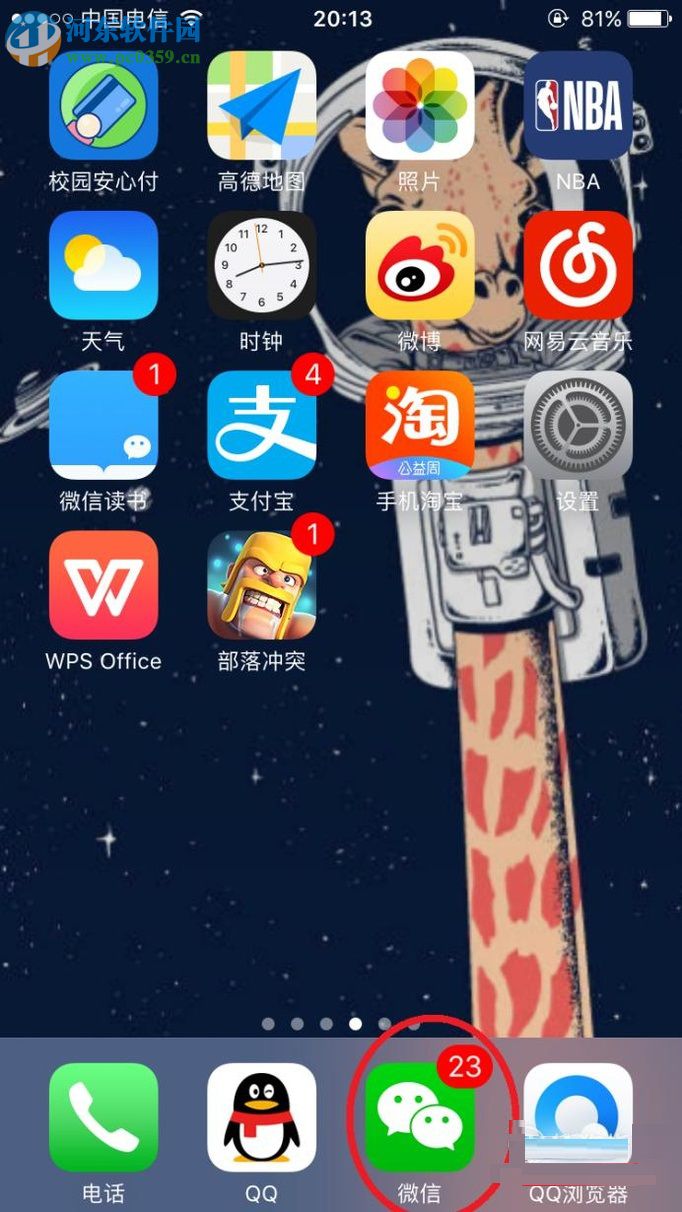Viewport: 682px width, 1212px height.
Task: Open the 电话 phone app in dock
Action: [103, 1117]
